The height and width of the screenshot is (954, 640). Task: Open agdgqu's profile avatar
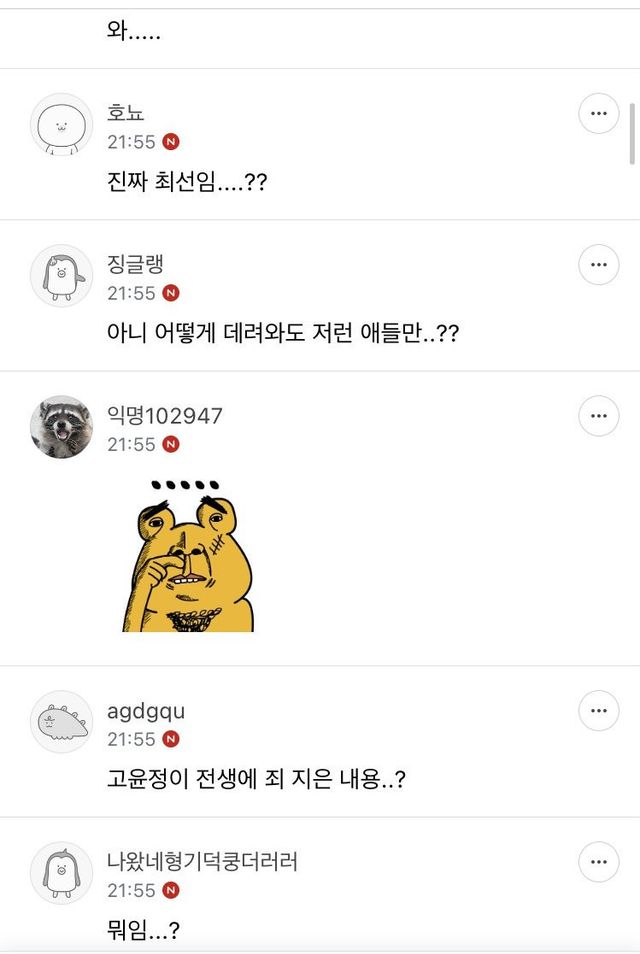tap(62, 722)
